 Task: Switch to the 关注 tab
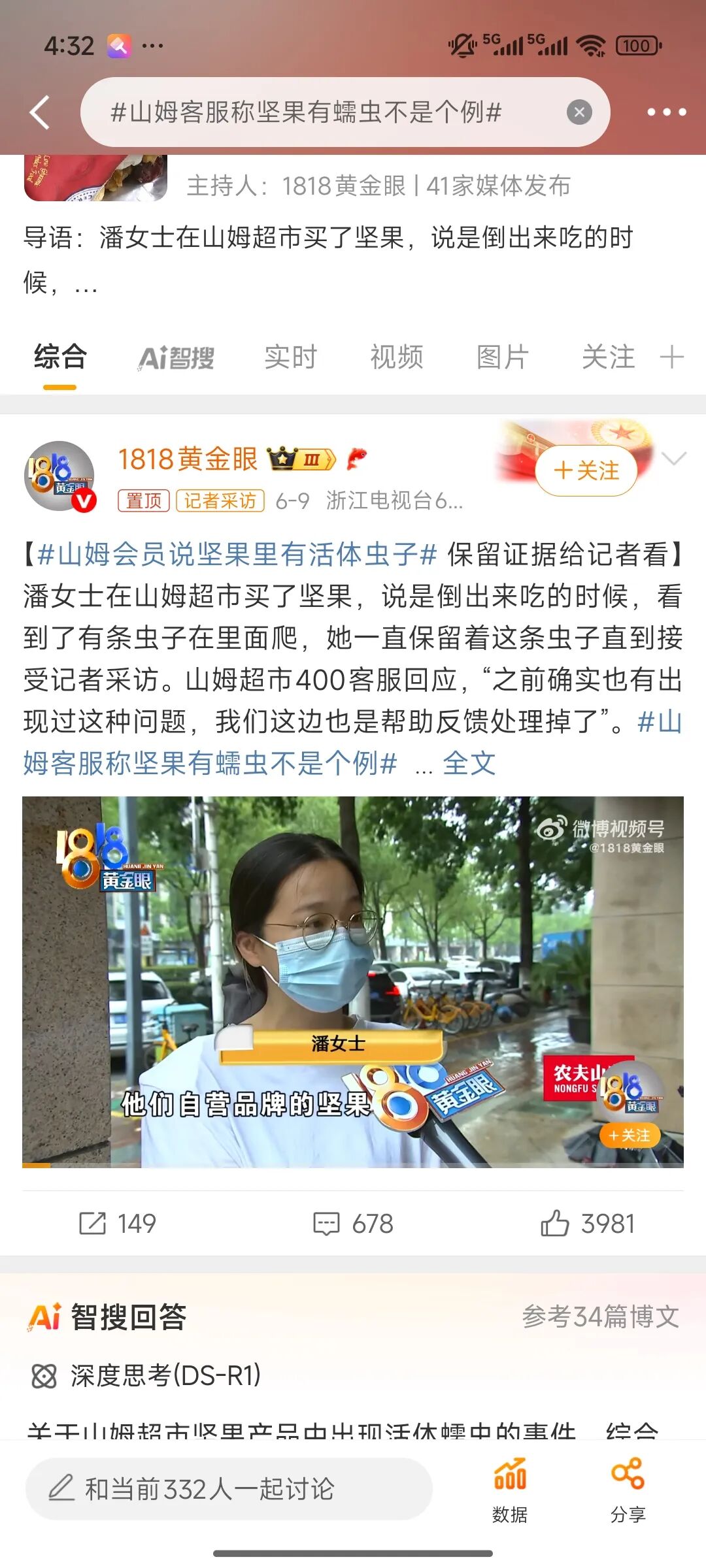pos(608,357)
